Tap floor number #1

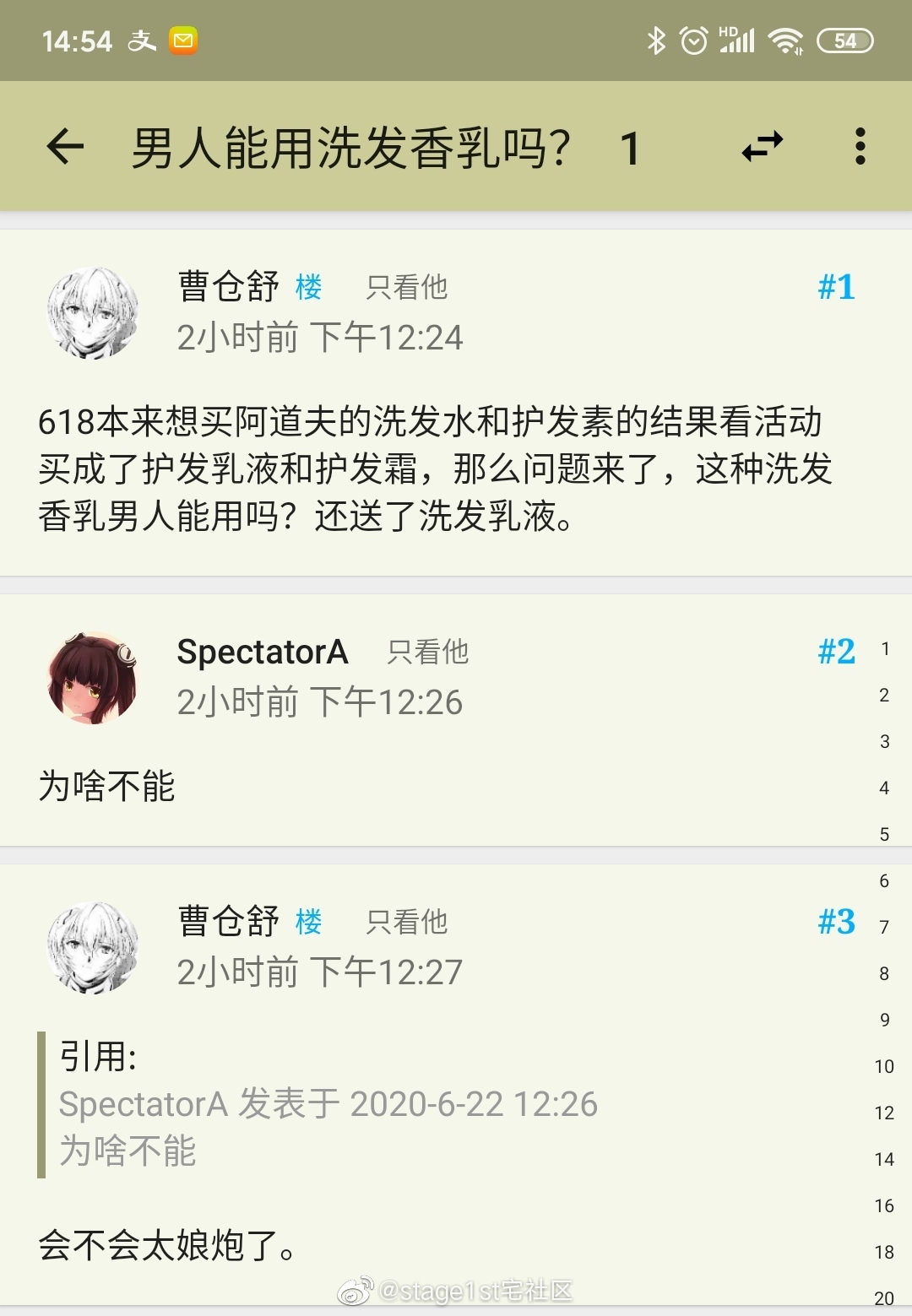(x=836, y=288)
